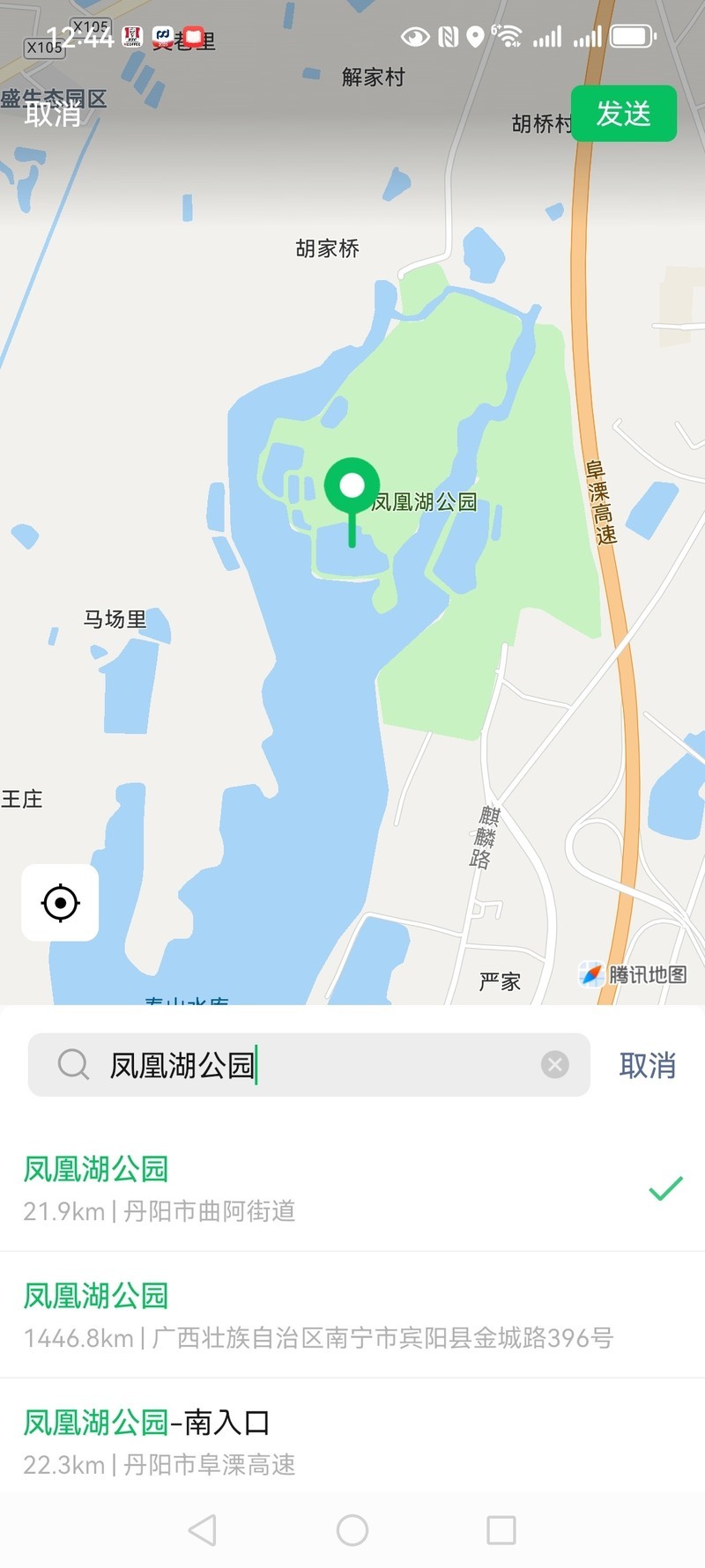Cancel the search next to the search box

647,1065
